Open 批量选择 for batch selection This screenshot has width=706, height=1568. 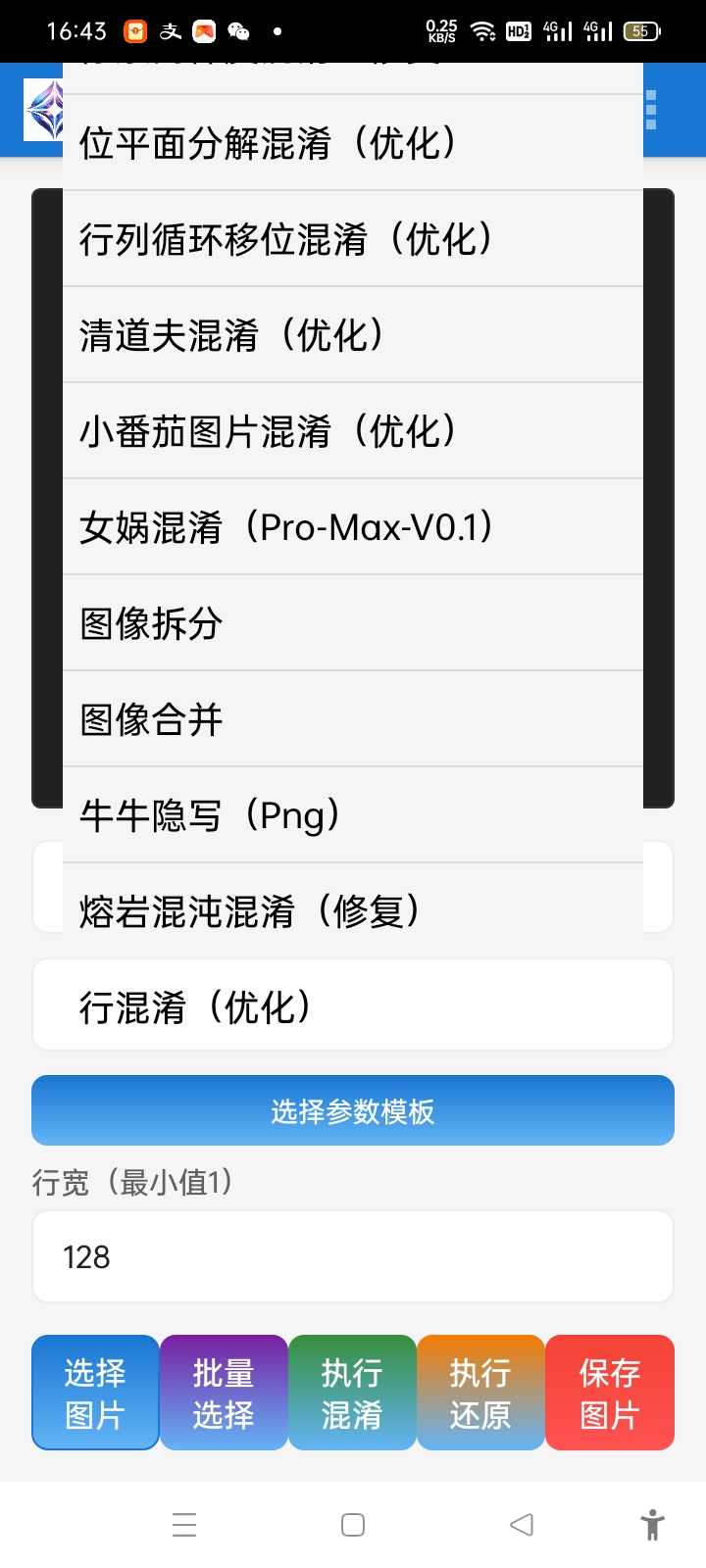click(x=224, y=1393)
